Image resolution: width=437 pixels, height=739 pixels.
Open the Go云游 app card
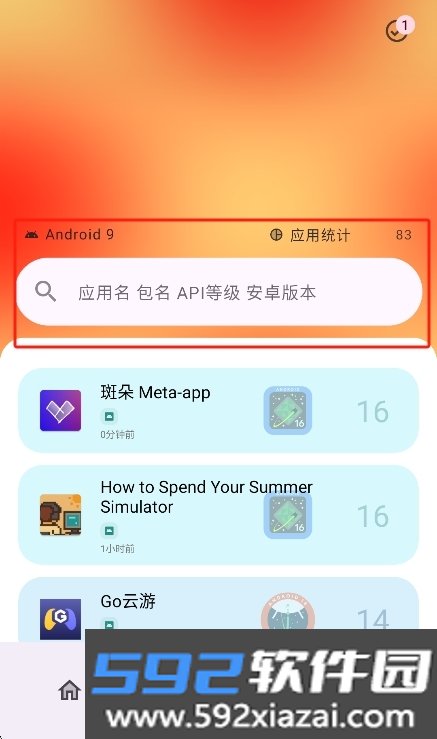(218, 609)
